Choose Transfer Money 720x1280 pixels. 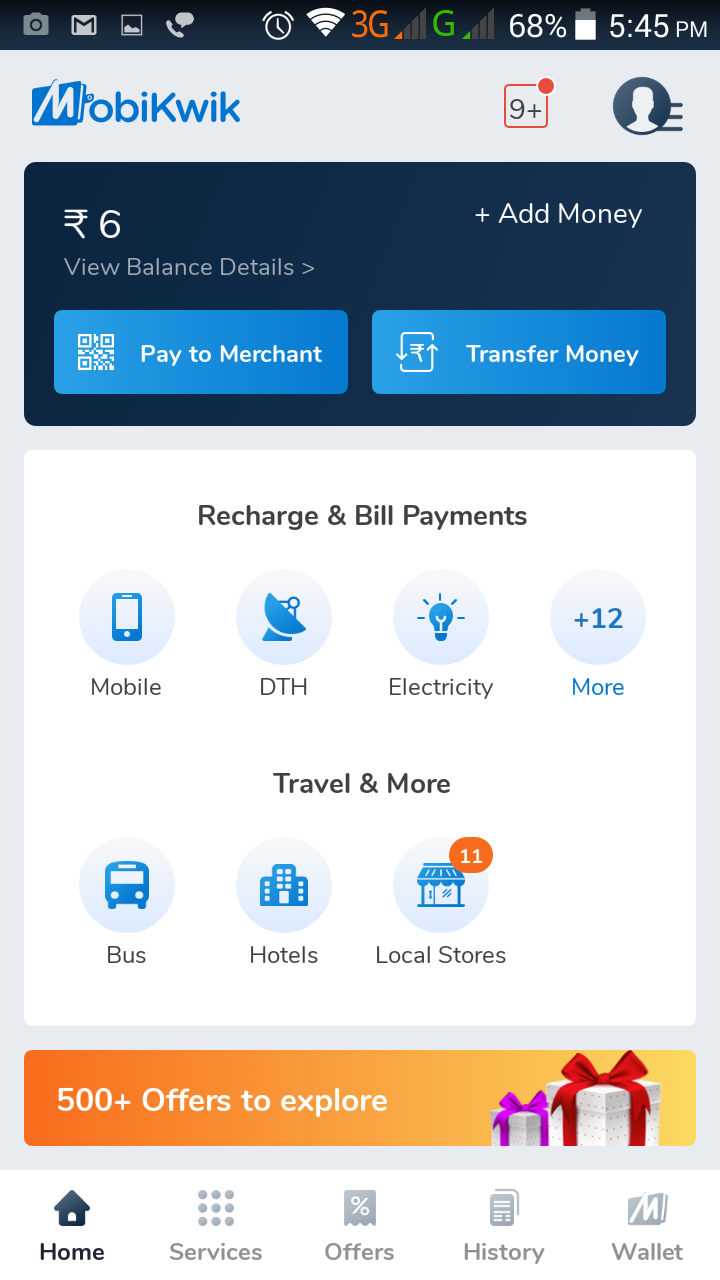(518, 352)
